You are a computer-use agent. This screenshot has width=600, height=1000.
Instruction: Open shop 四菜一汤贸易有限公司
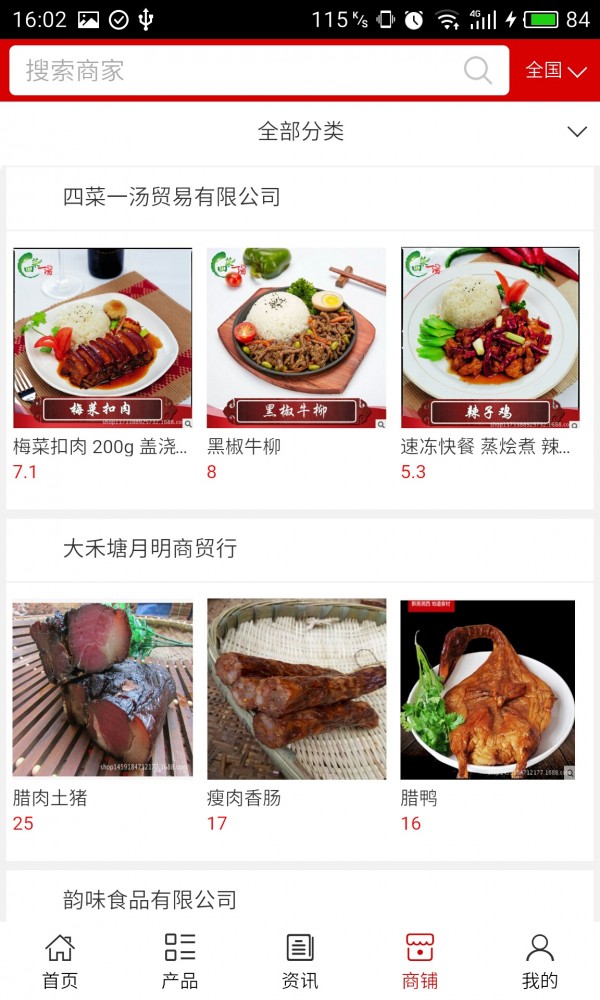[x=172, y=197]
